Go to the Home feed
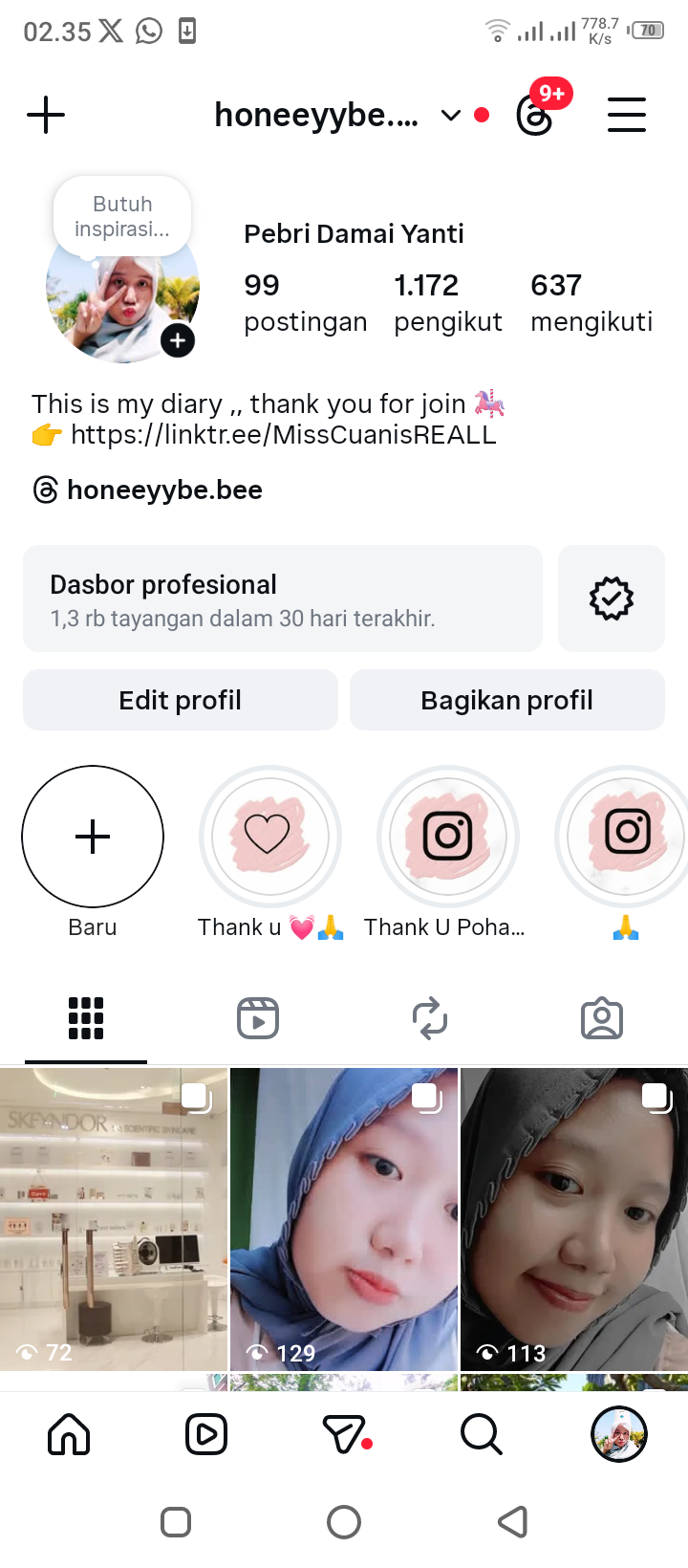688x1568 pixels. click(x=69, y=1434)
